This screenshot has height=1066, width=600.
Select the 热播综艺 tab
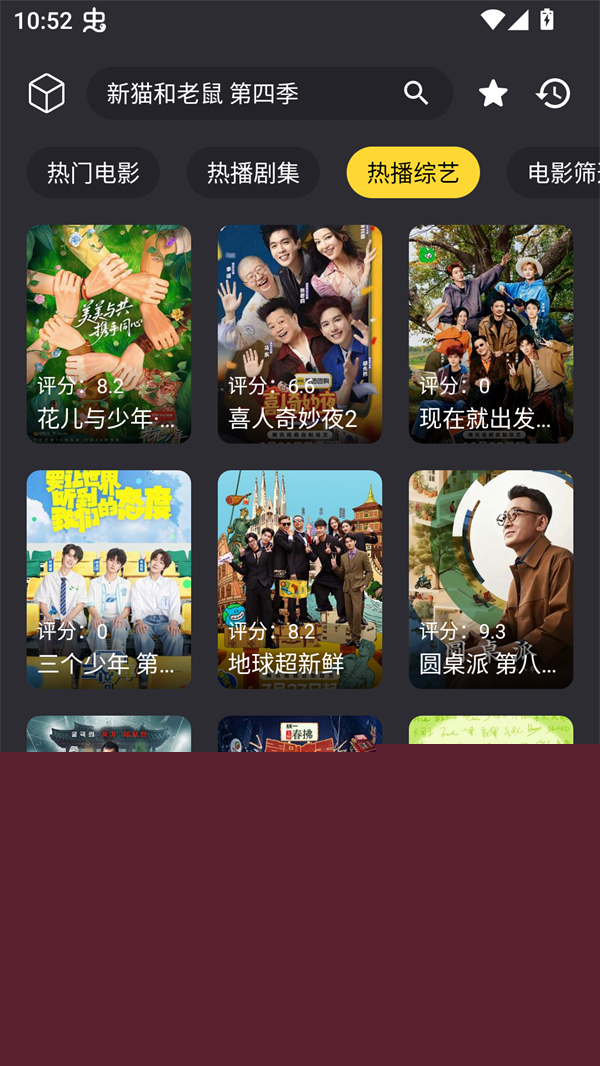(x=413, y=172)
